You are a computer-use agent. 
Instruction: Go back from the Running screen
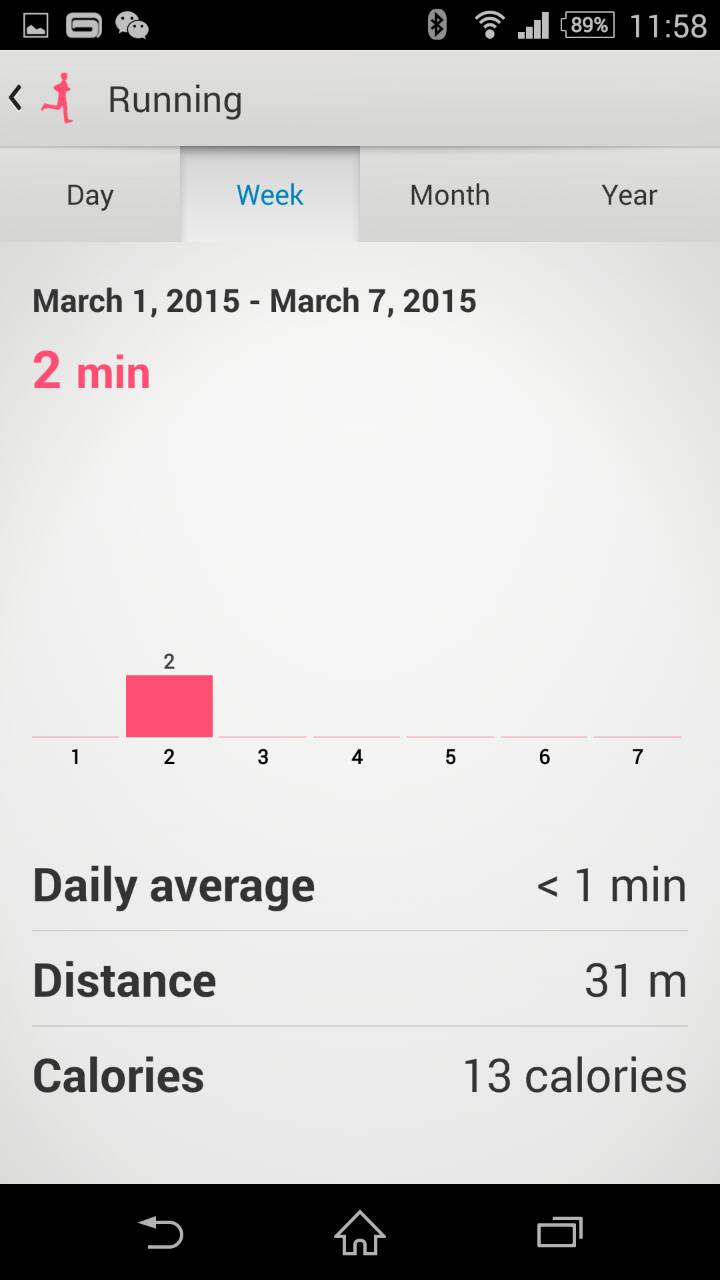18,98
